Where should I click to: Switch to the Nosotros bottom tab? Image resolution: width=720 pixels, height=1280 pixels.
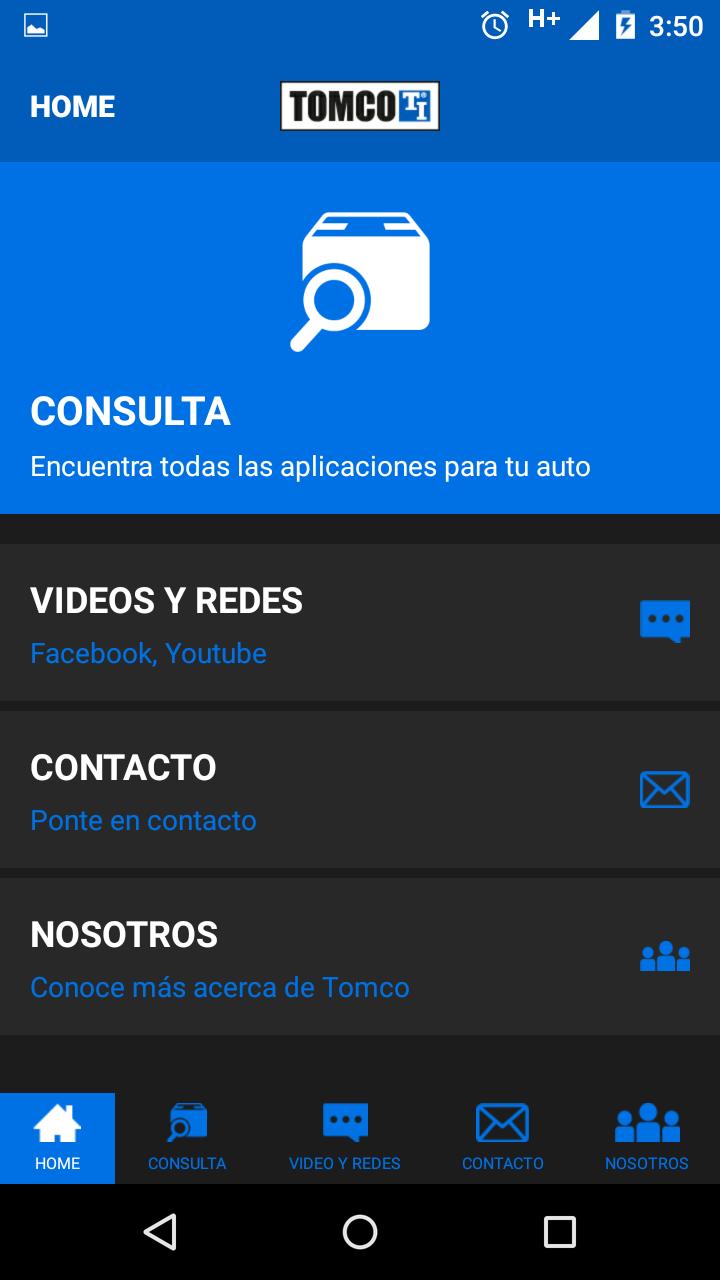[647, 1138]
